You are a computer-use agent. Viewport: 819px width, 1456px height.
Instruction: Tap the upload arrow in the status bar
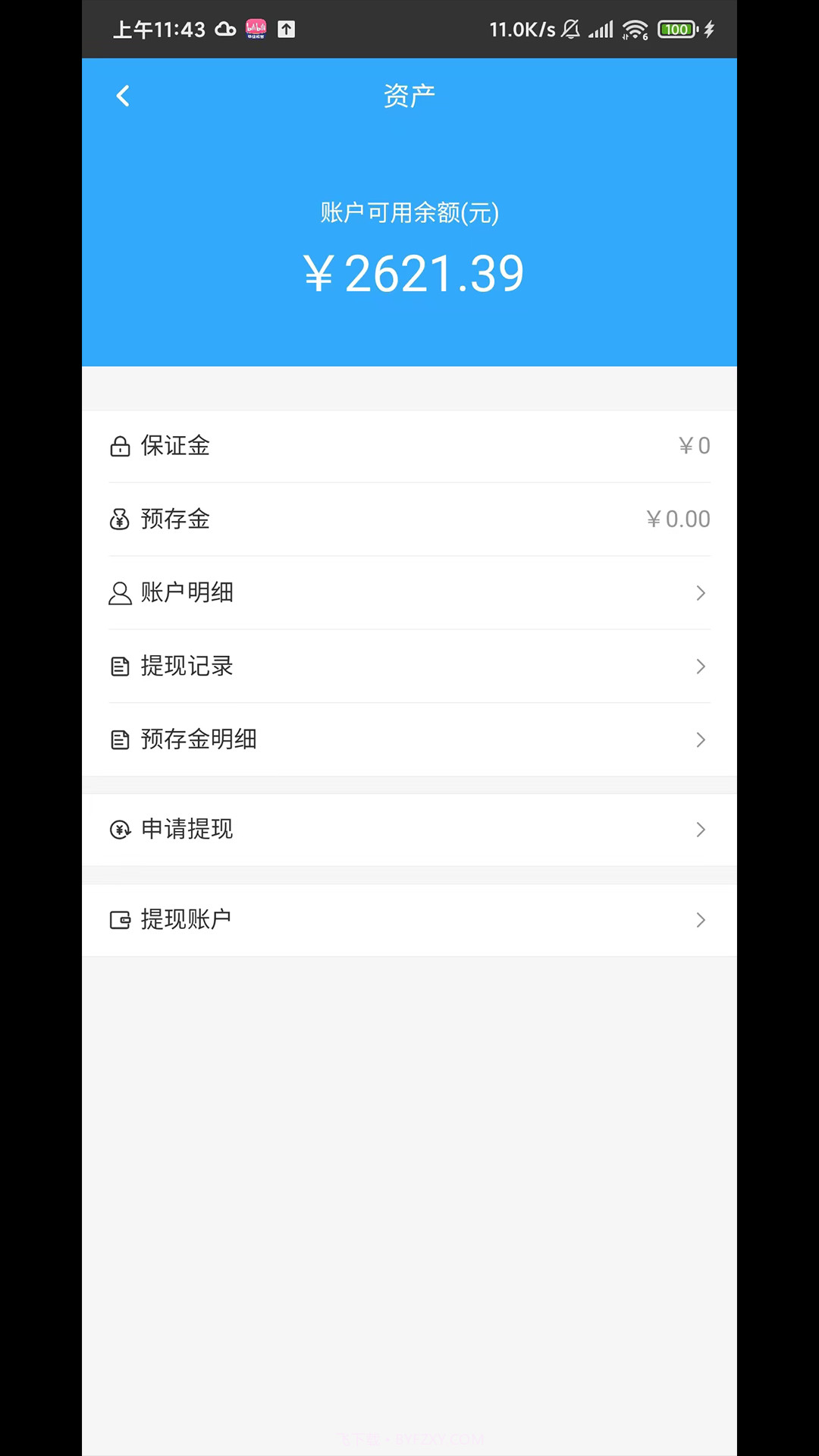[x=286, y=30]
